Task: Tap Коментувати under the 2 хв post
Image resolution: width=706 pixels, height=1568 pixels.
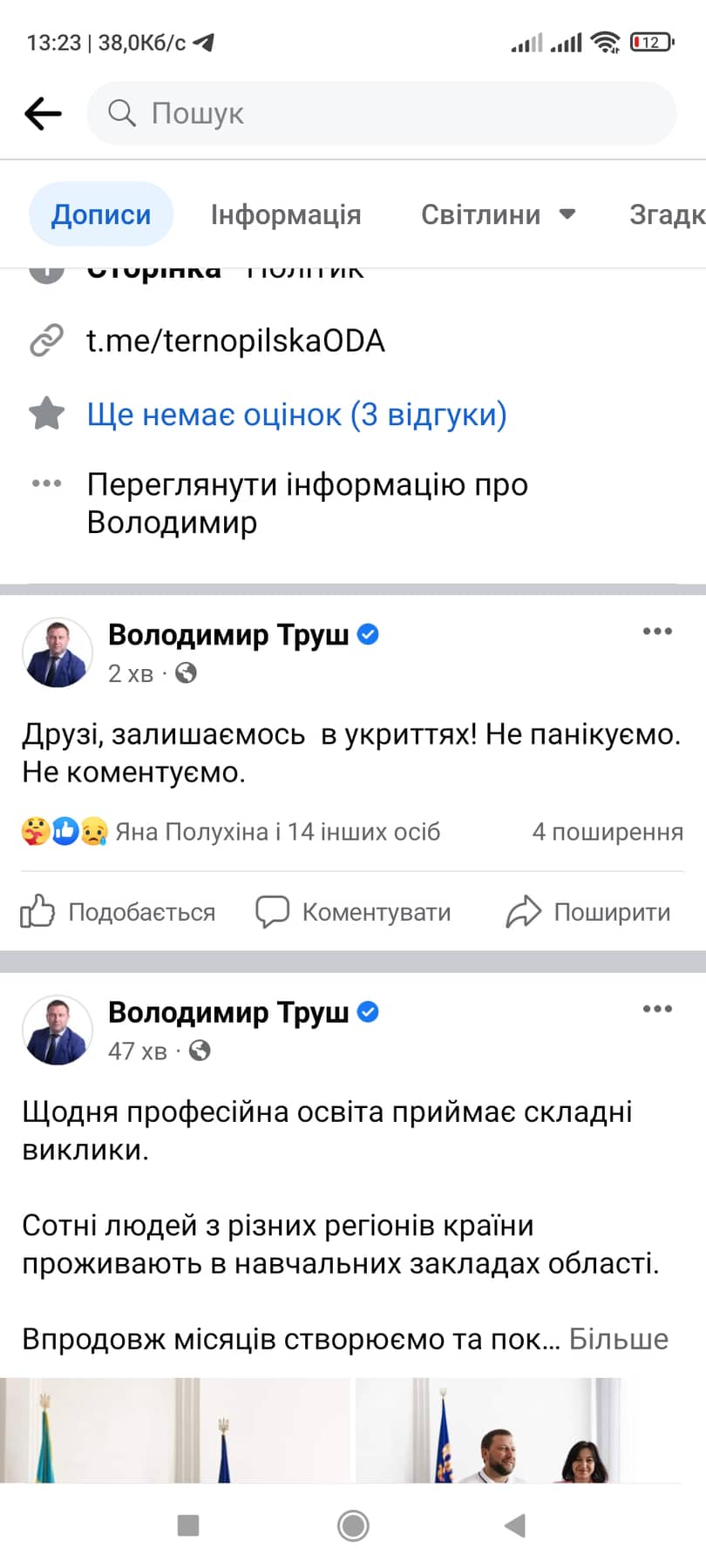Action: pyautogui.click(x=353, y=912)
